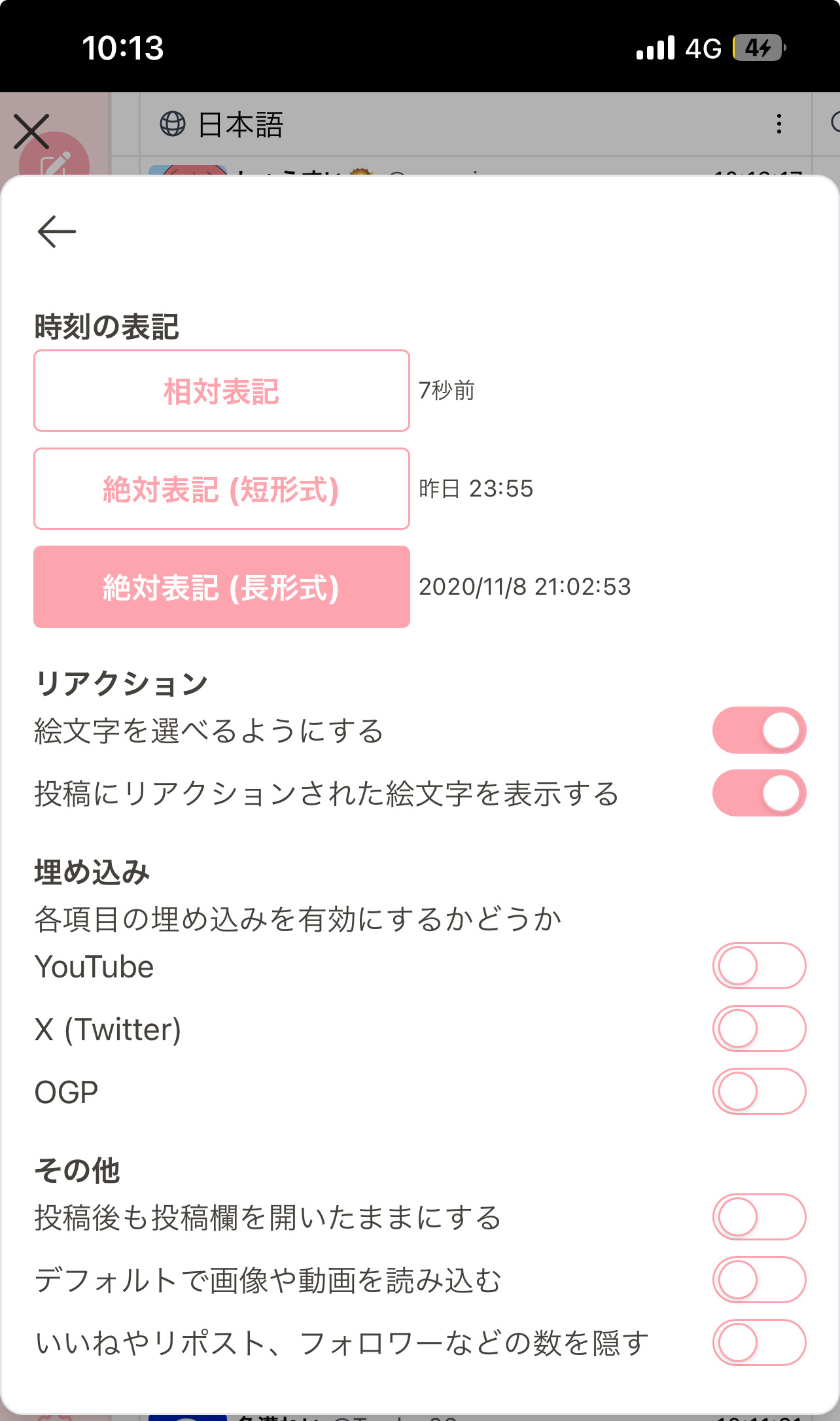
Task: Select 絶対表記 (長形式) time format
Action: [x=222, y=588]
